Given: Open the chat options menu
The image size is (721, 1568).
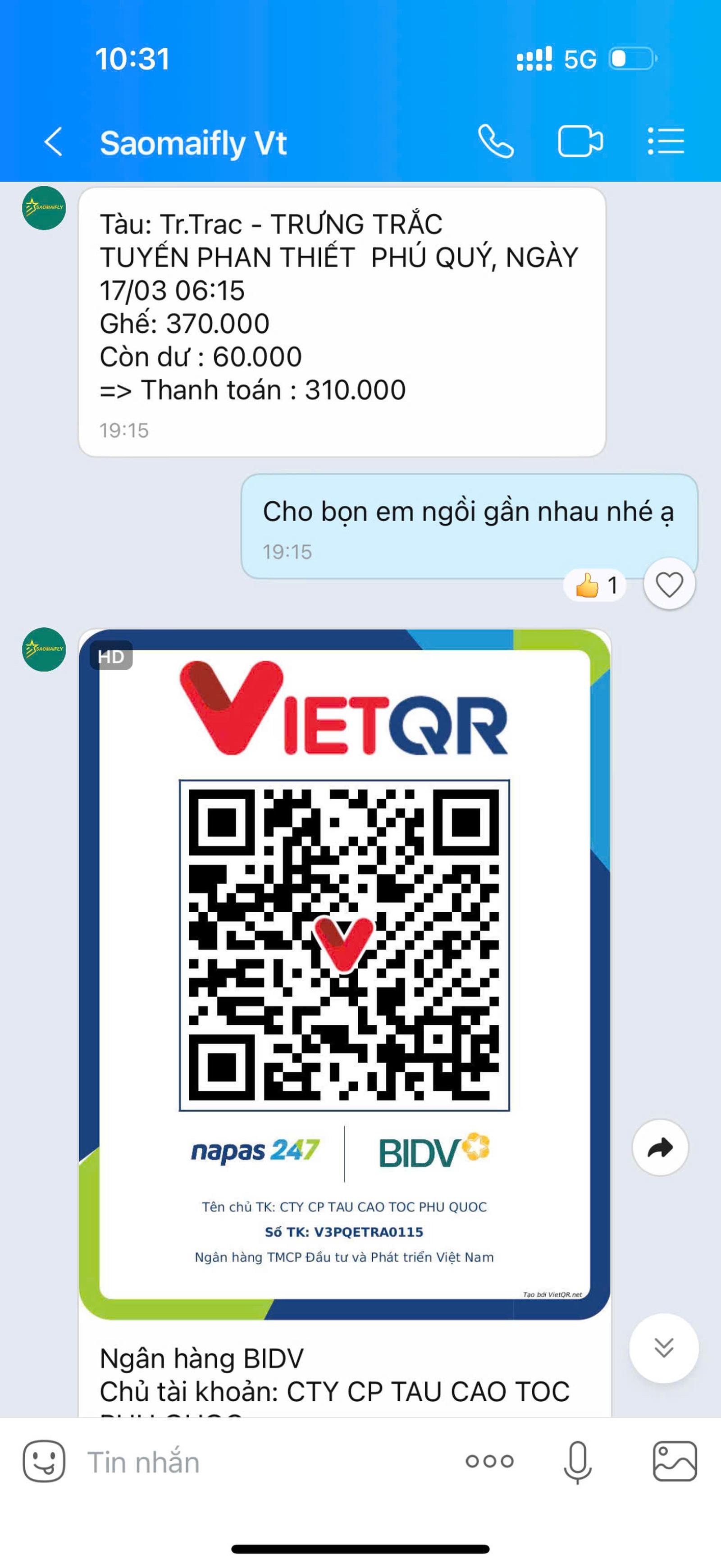Looking at the screenshot, I should click(x=666, y=141).
